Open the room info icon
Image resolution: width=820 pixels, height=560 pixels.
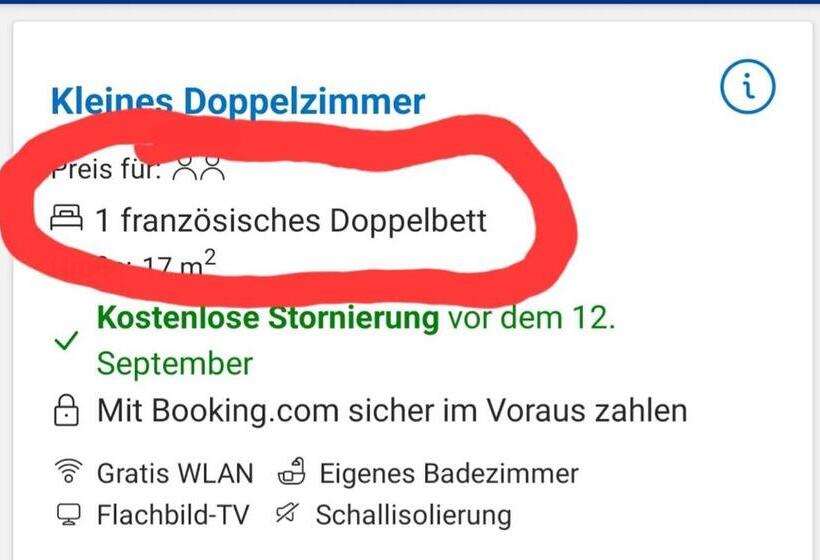tap(747, 90)
